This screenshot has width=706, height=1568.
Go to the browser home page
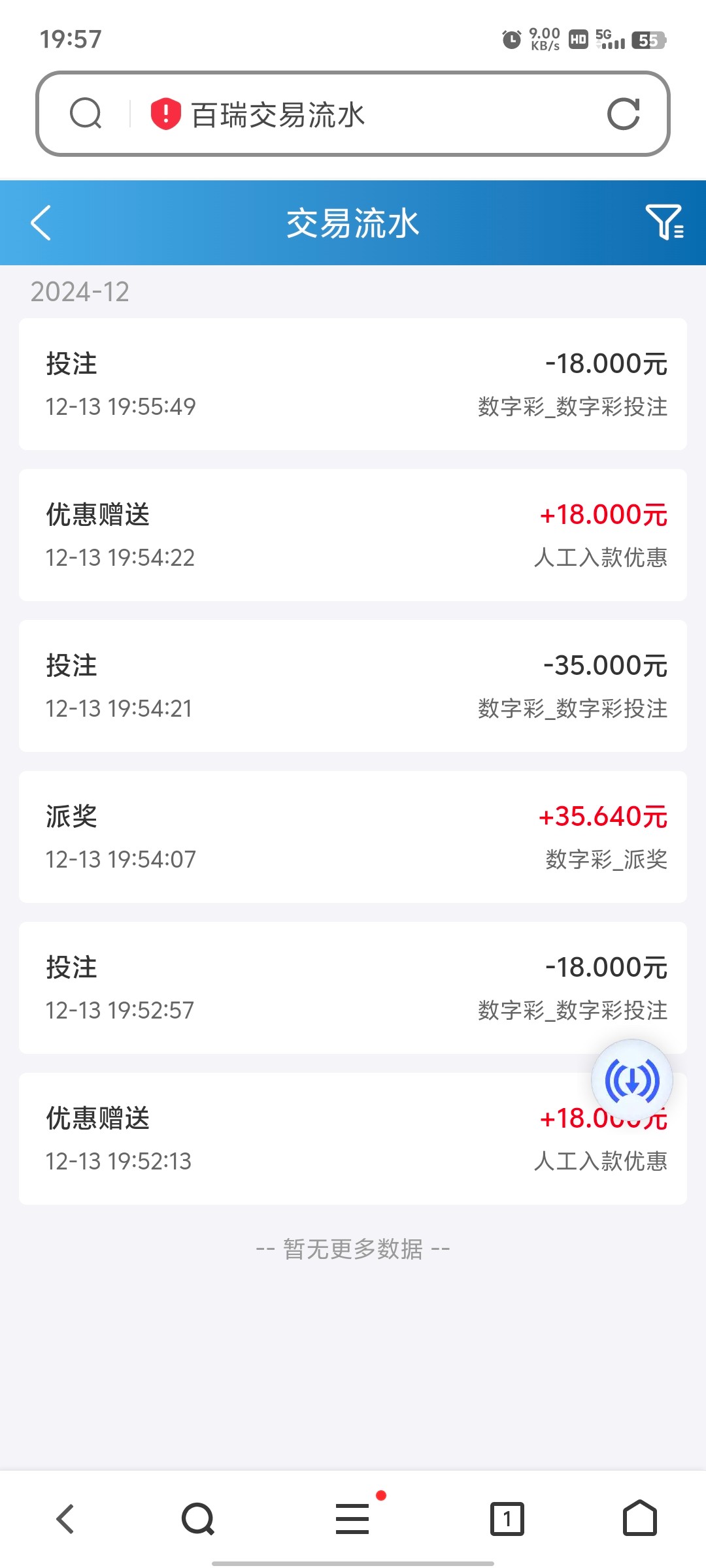(x=639, y=1518)
